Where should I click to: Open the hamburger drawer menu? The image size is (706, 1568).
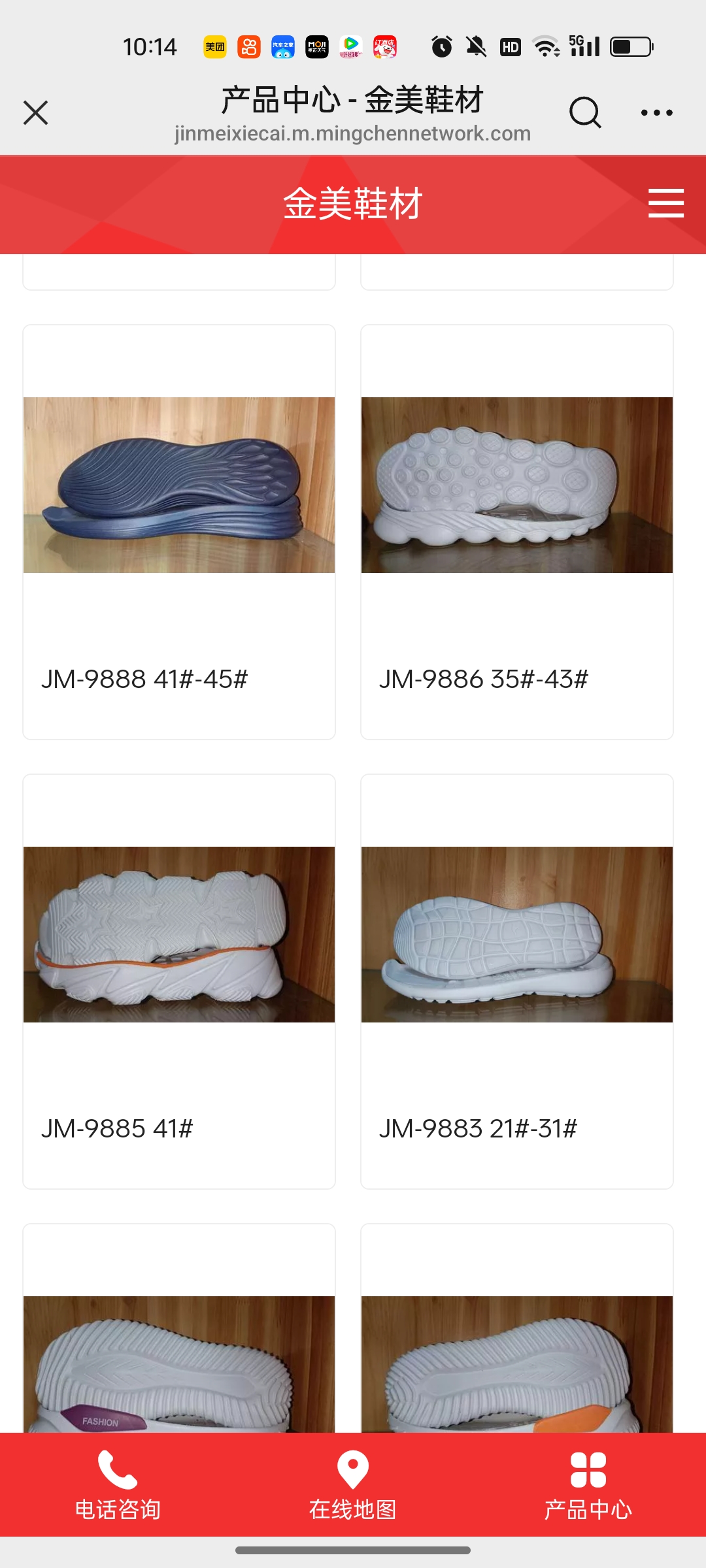665,203
